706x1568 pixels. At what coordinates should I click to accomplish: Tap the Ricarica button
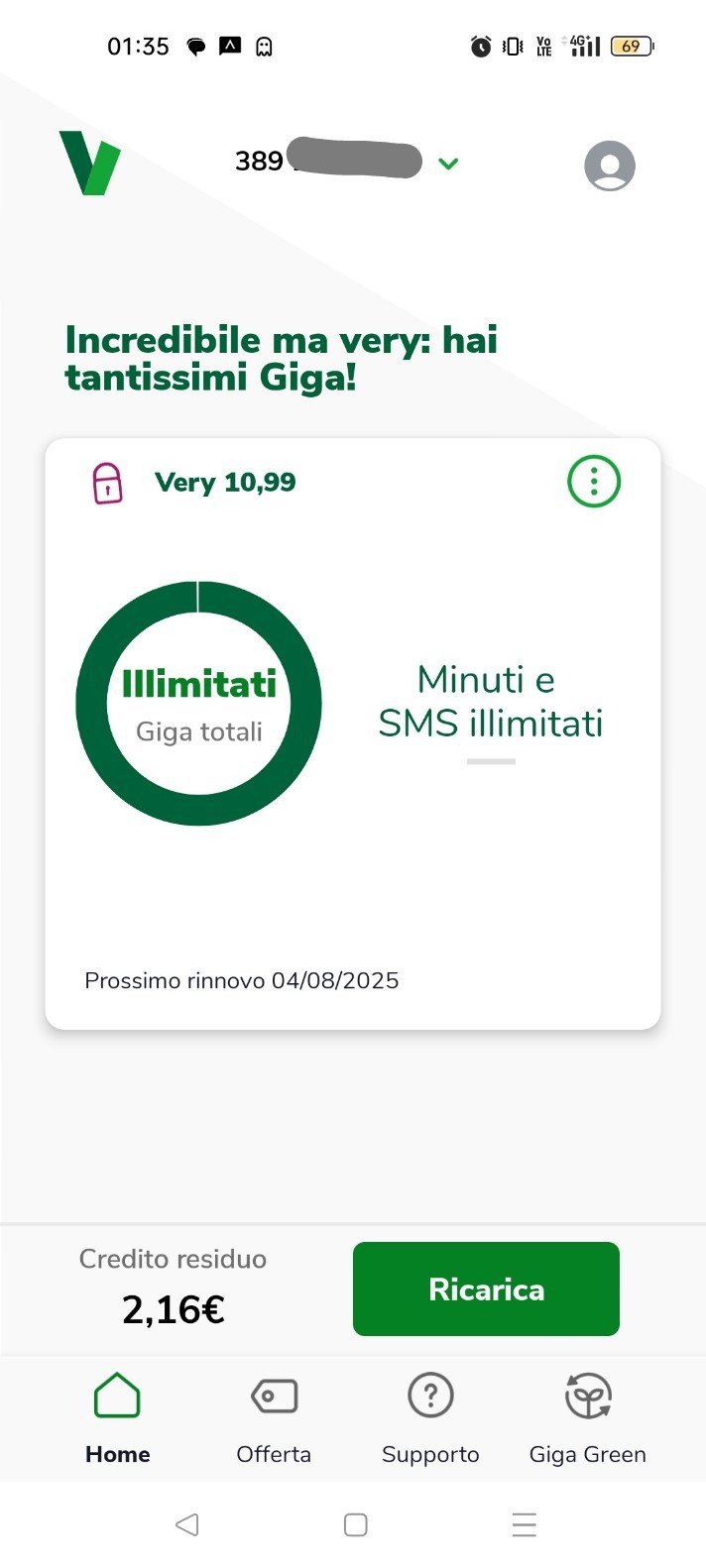pos(486,1288)
